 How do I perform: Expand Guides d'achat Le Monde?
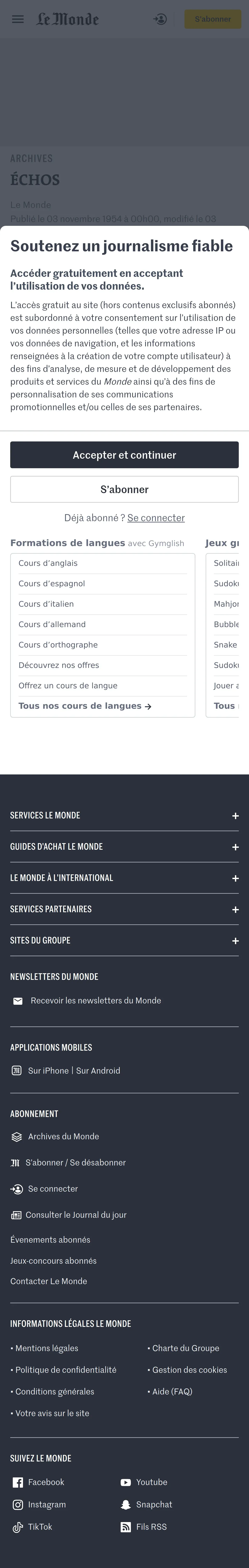(124, 847)
